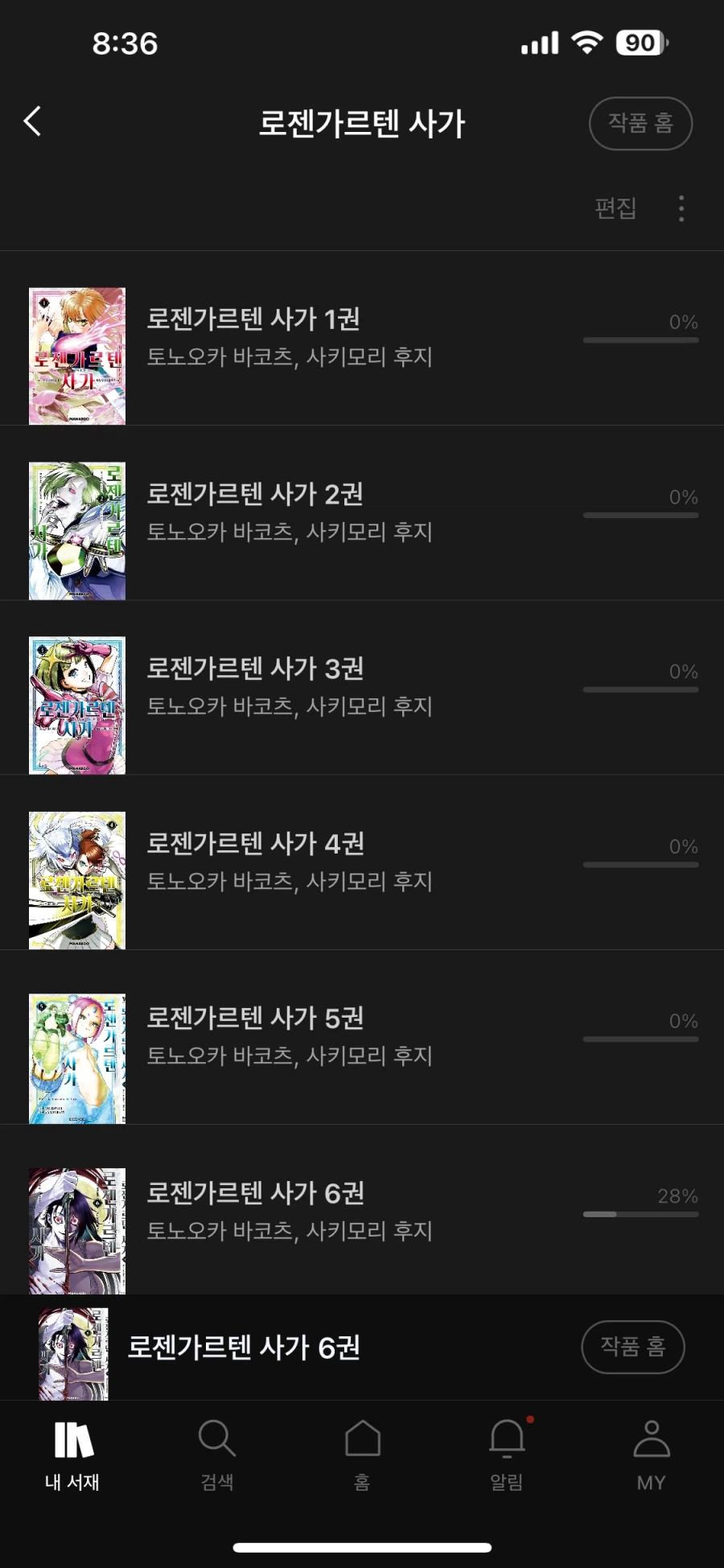
Task: Switch to the 내 서재 tab
Action: (x=72, y=1455)
